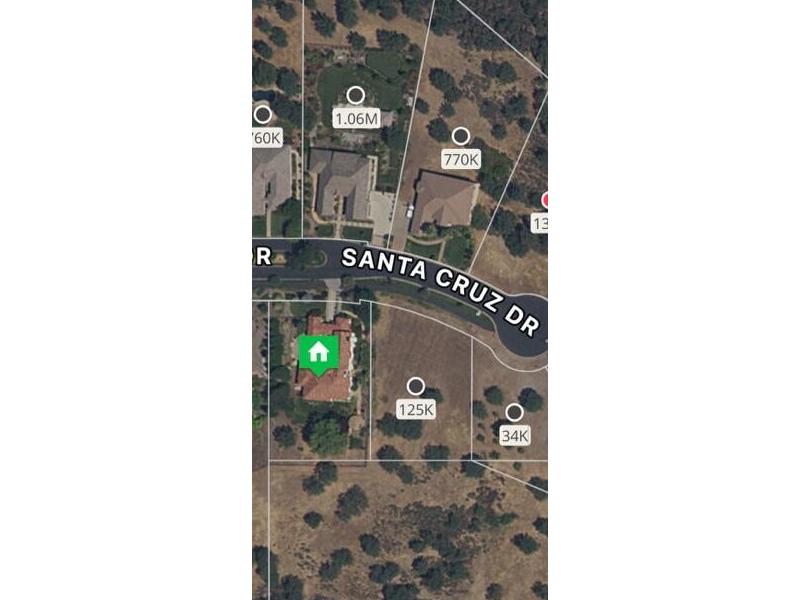Select the 760K property marker

pyautogui.click(x=263, y=115)
